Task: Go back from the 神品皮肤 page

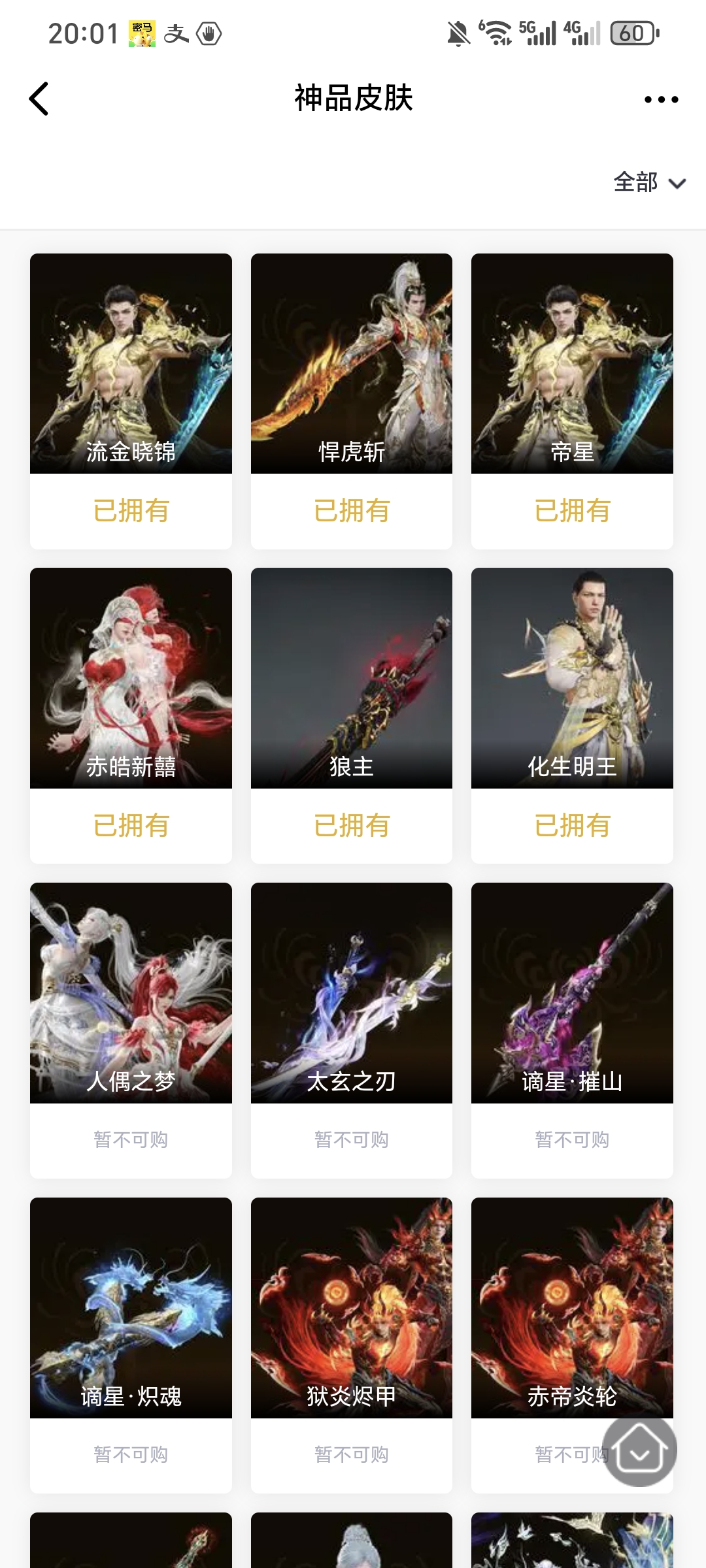Action: (39, 99)
